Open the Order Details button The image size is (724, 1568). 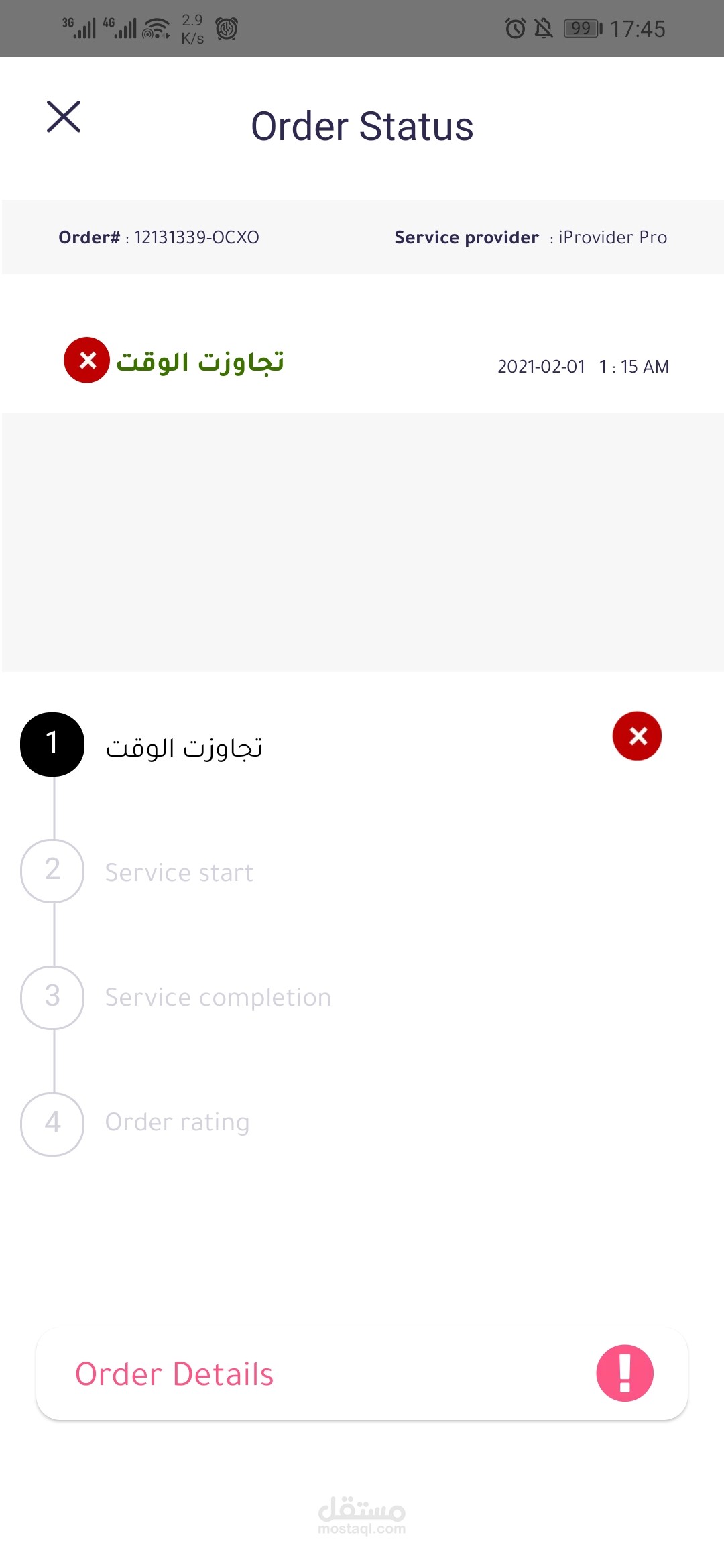pyautogui.click(x=362, y=1374)
